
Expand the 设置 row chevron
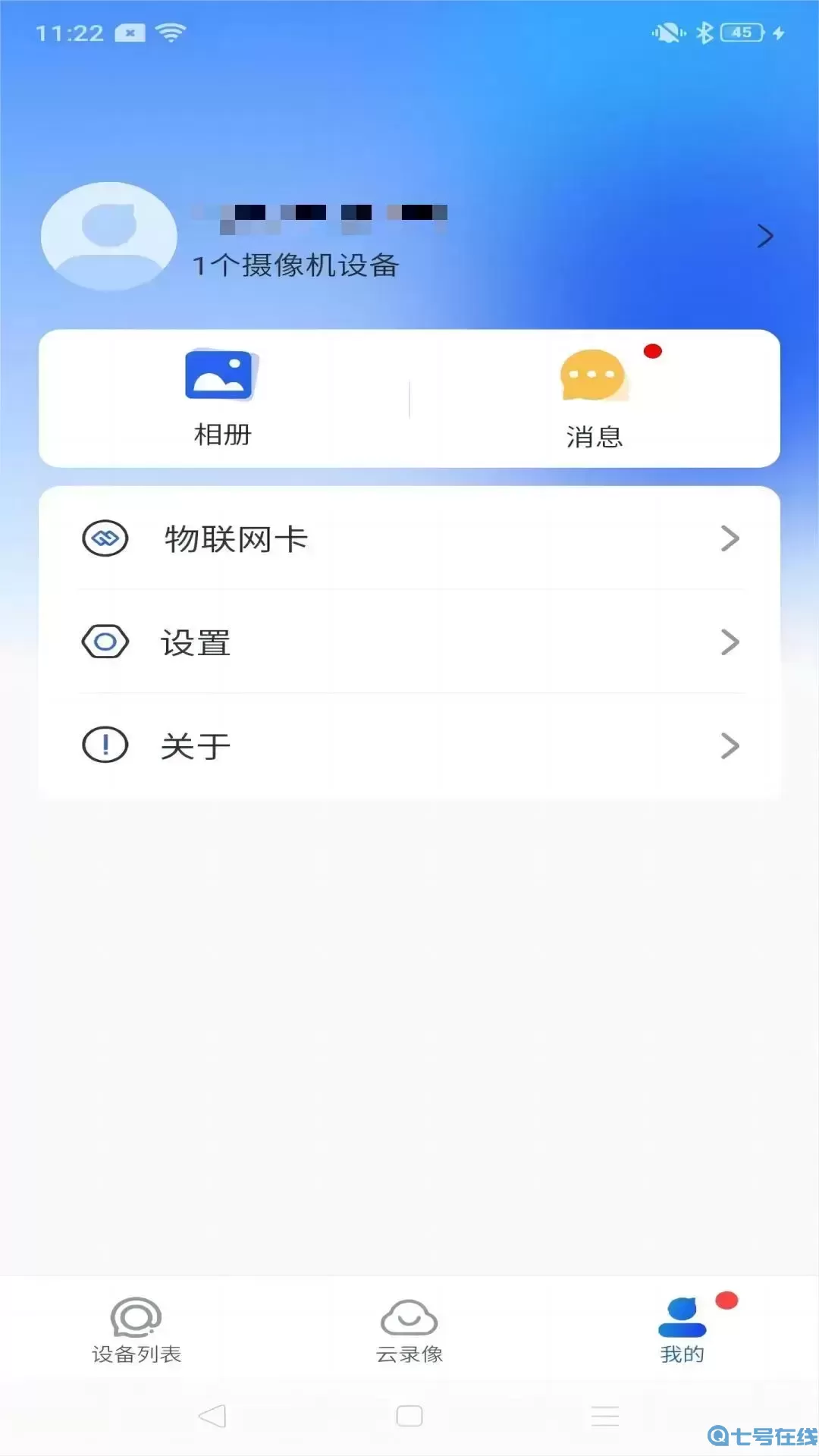point(730,642)
